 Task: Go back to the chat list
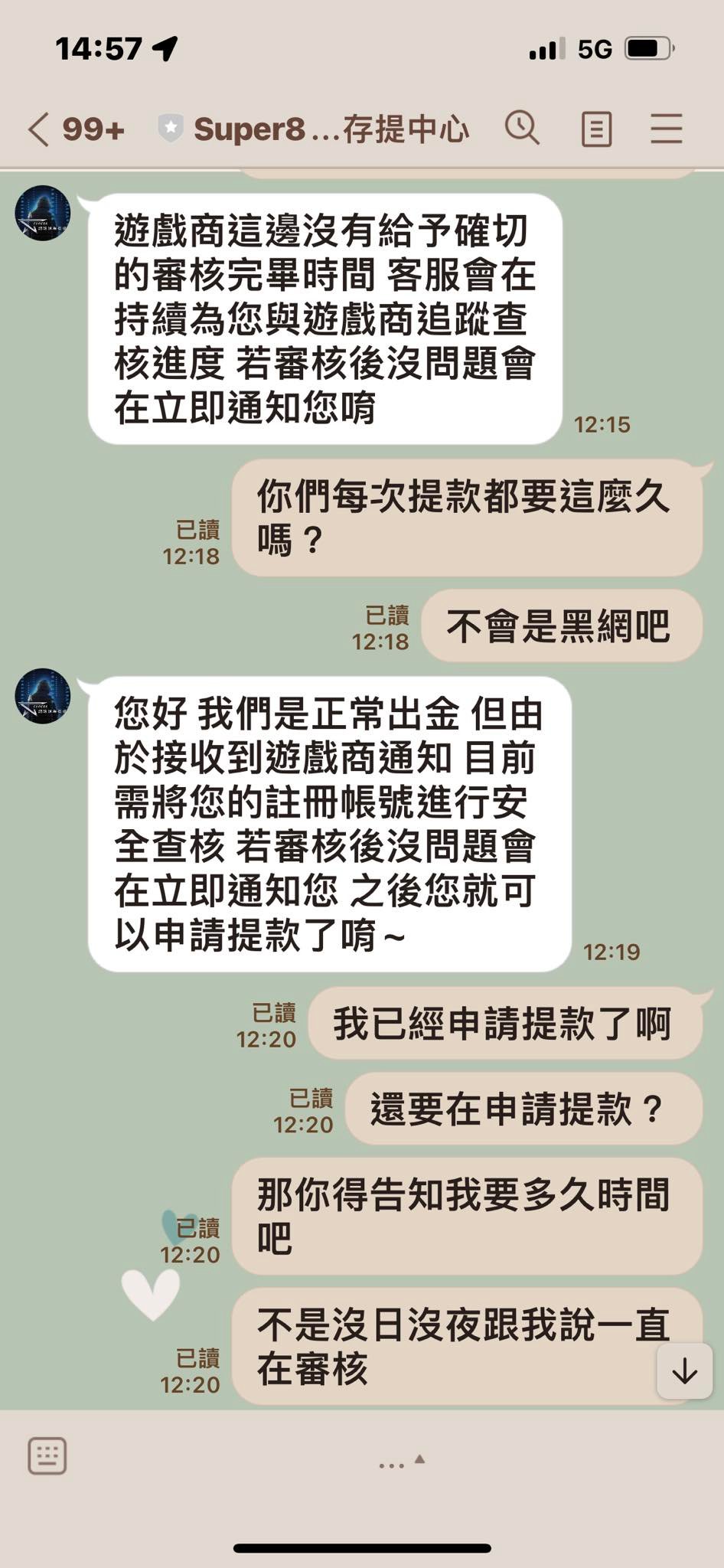click(x=40, y=129)
